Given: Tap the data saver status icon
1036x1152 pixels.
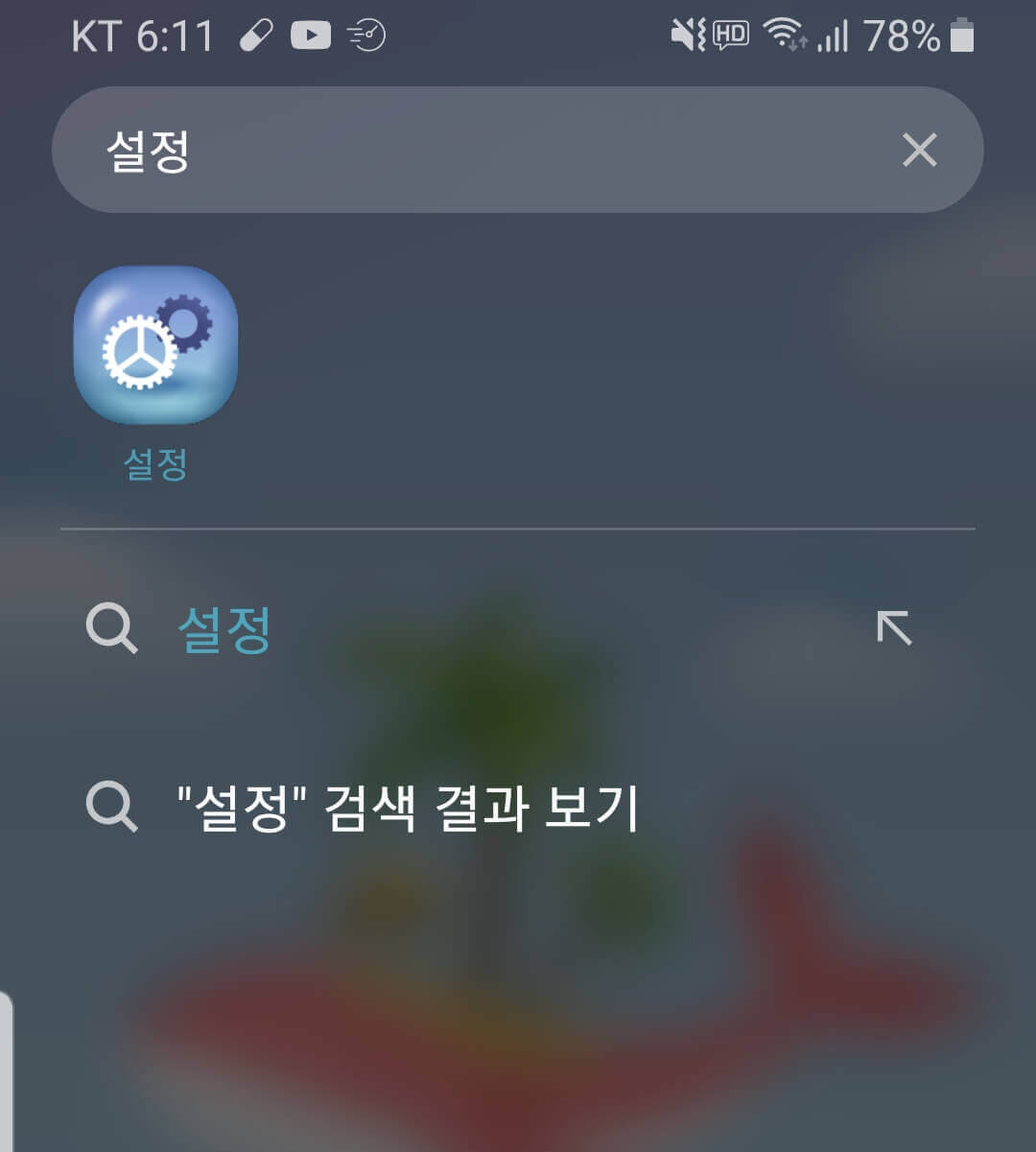Looking at the screenshot, I should pos(365,36).
